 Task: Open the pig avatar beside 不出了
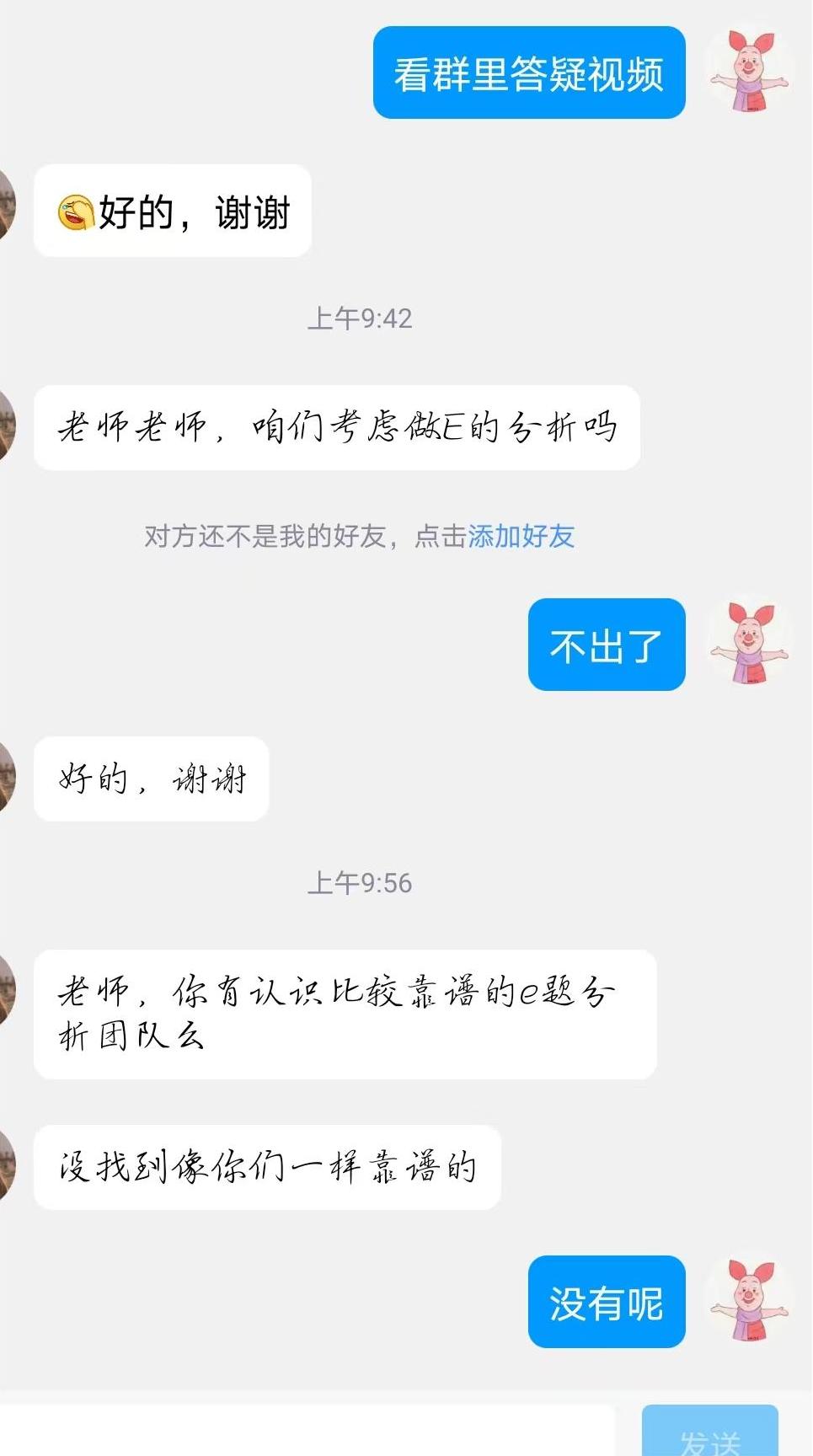[748, 644]
